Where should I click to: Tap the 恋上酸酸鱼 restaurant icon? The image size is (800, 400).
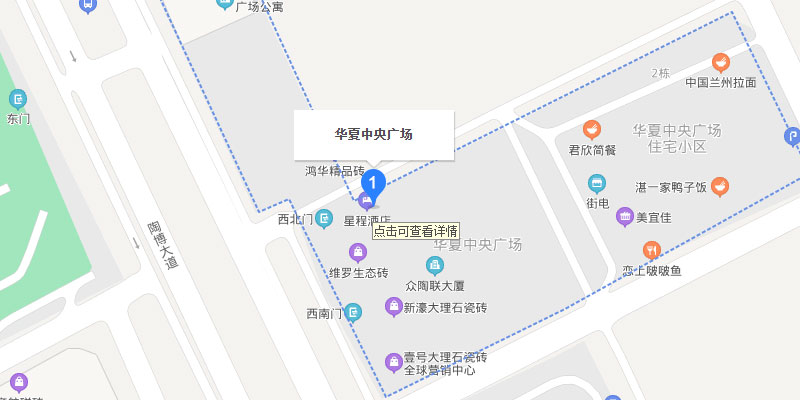click(652, 249)
